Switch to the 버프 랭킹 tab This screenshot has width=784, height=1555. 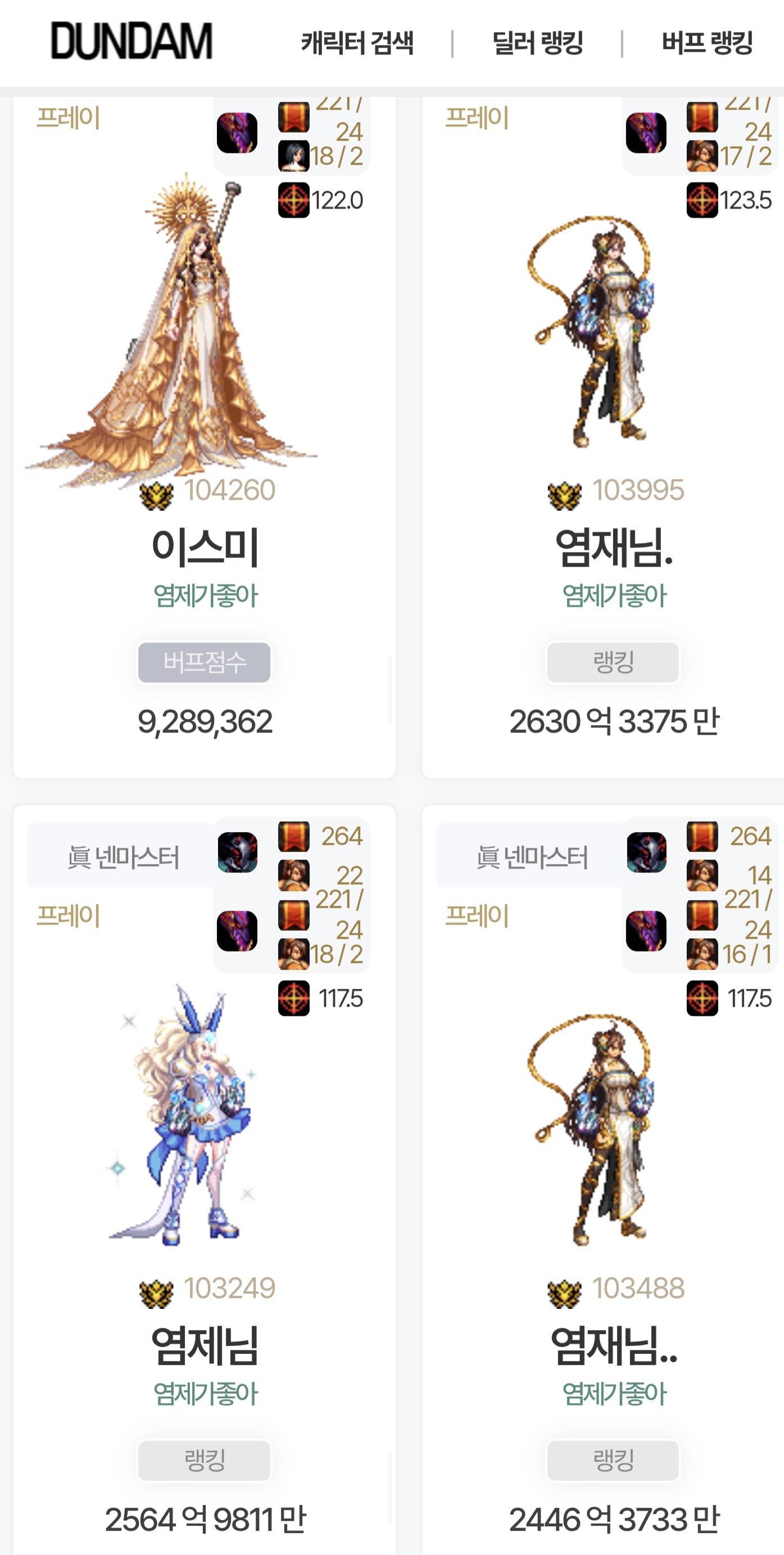707,43
